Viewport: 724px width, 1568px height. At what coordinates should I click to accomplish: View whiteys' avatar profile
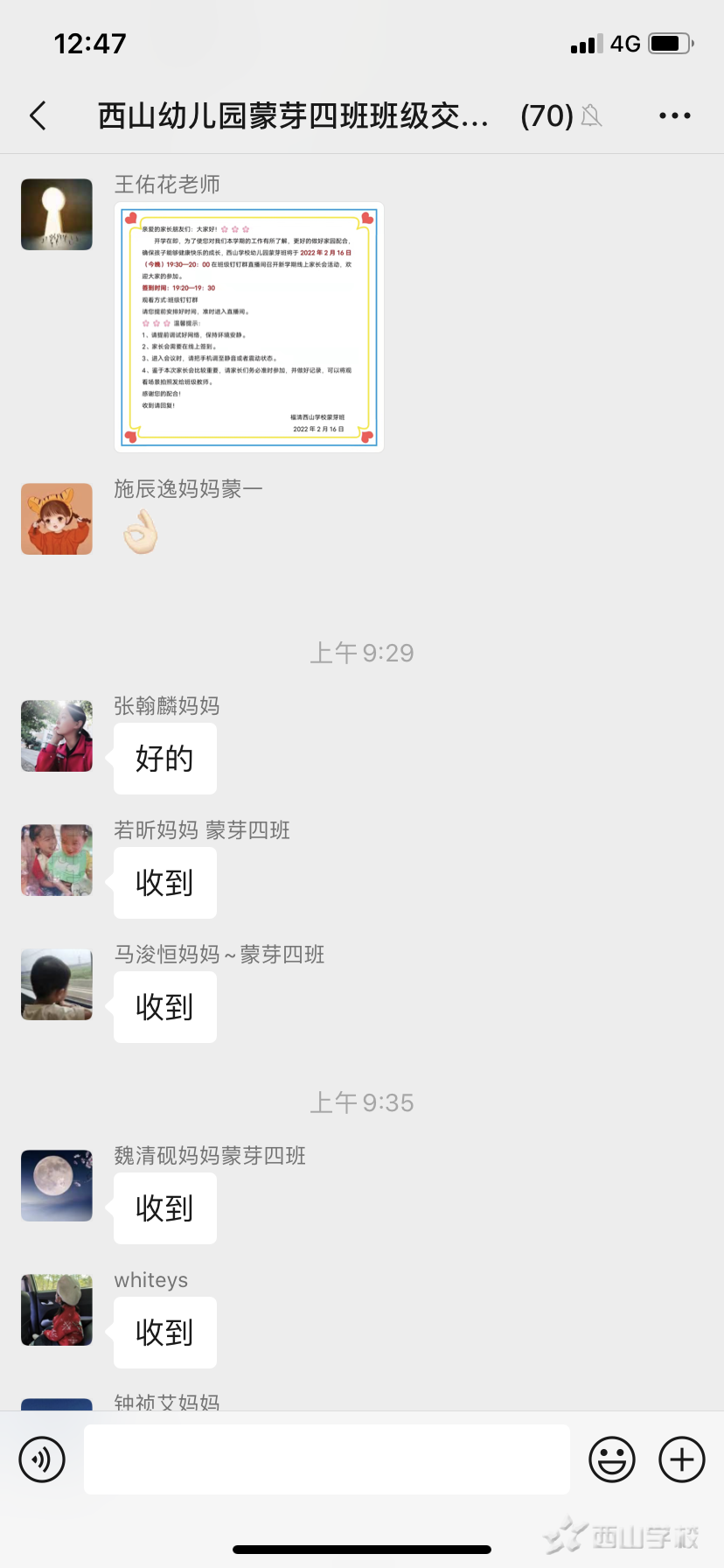(x=57, y=1310)
